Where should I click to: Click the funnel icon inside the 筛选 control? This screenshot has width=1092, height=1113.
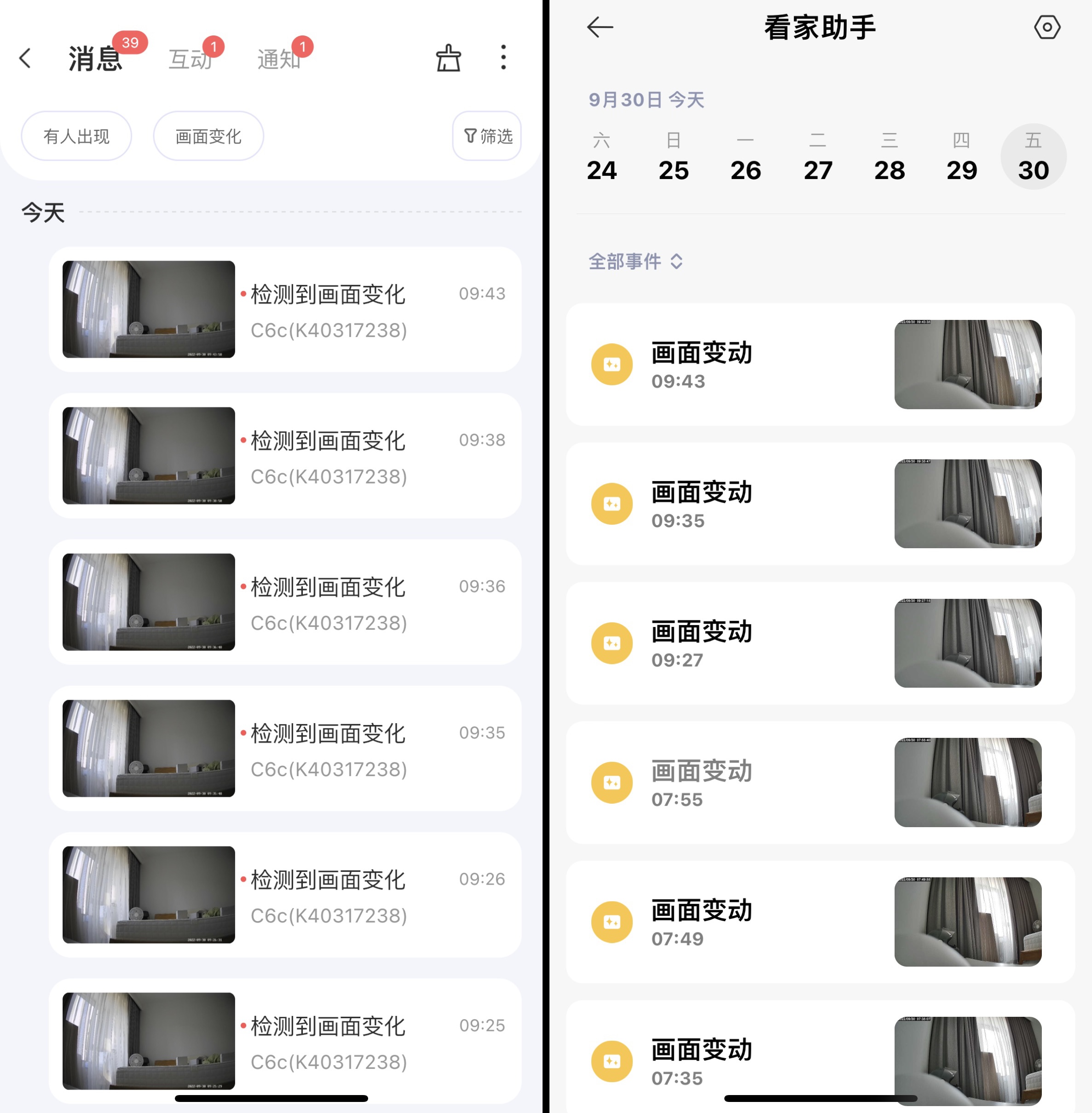click(x=470, y=136)
